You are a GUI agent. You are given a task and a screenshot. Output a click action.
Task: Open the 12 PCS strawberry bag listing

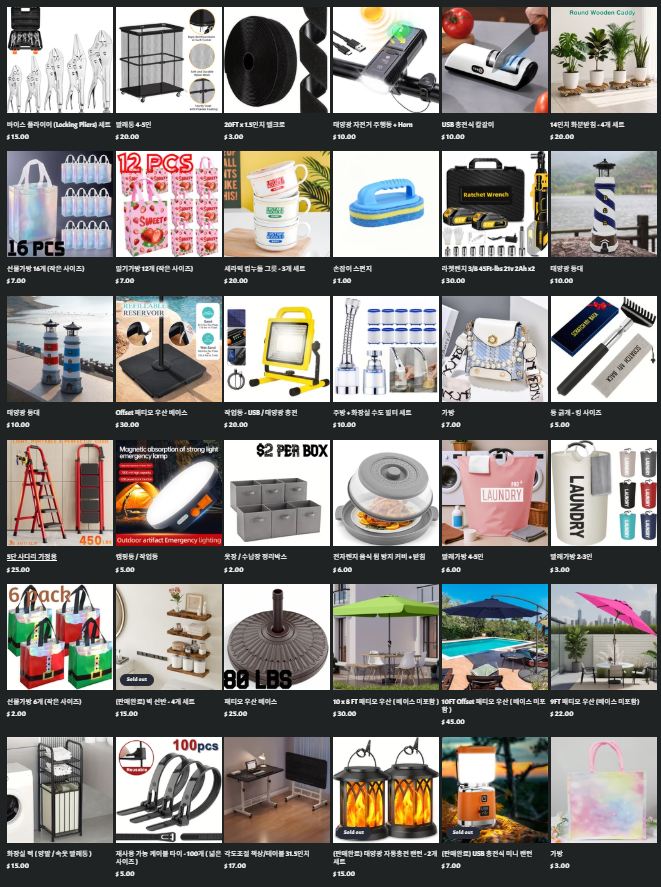(x=168, y=205)
